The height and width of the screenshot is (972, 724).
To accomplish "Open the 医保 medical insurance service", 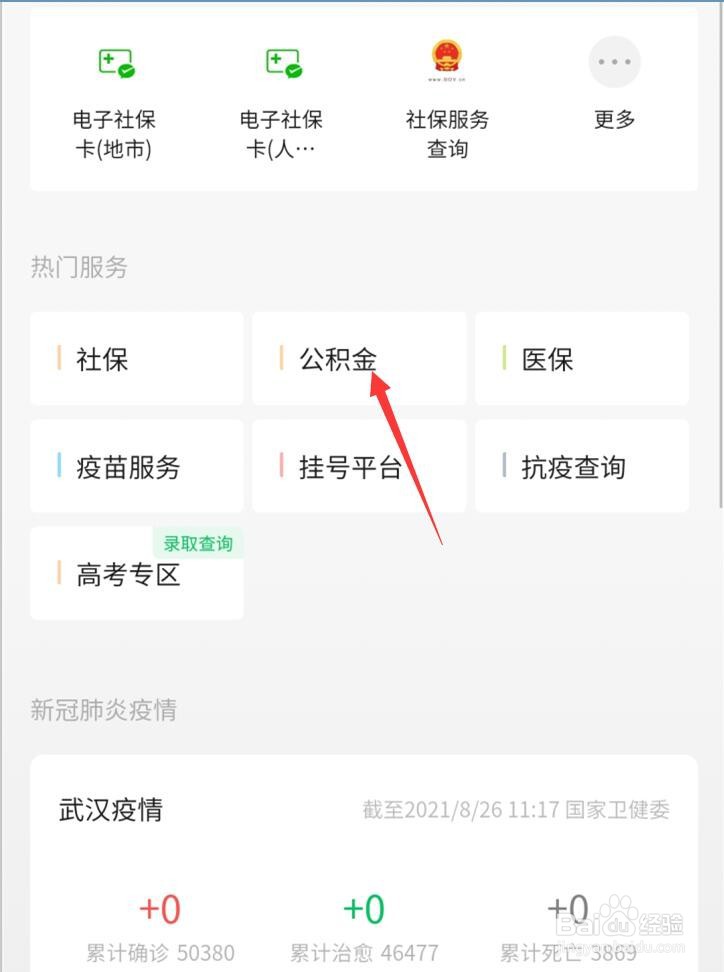I will pyautogui.click(x=580, y=359).
